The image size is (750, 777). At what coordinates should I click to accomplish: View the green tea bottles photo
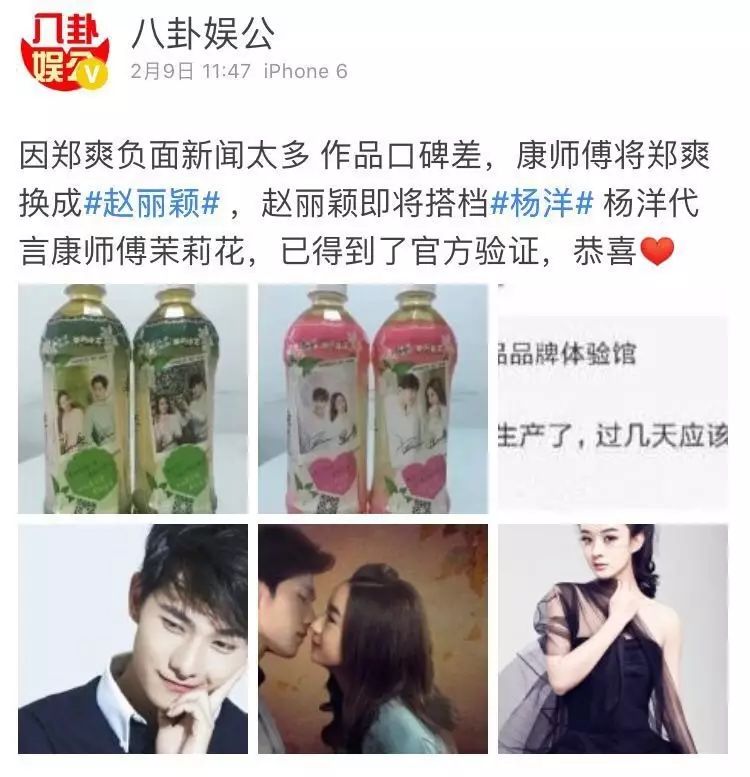133,398
